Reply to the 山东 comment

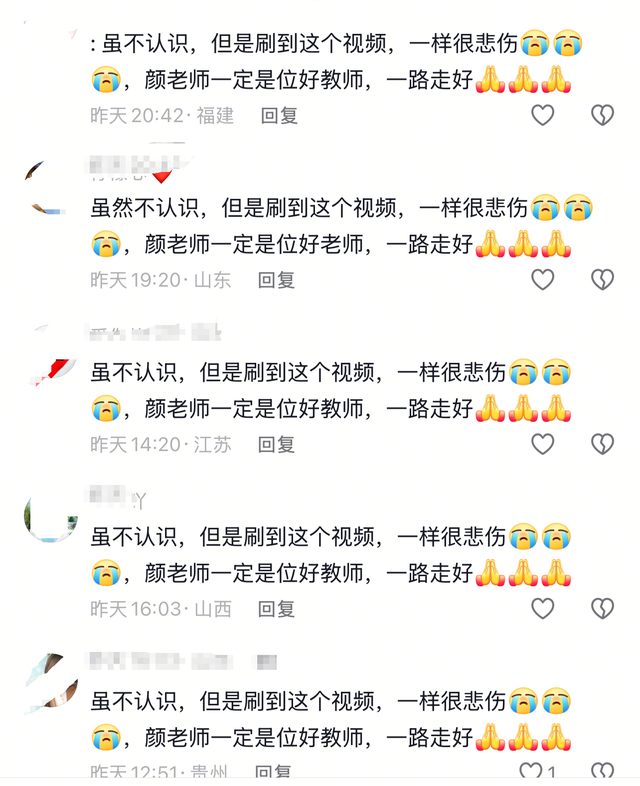[276, 280]
